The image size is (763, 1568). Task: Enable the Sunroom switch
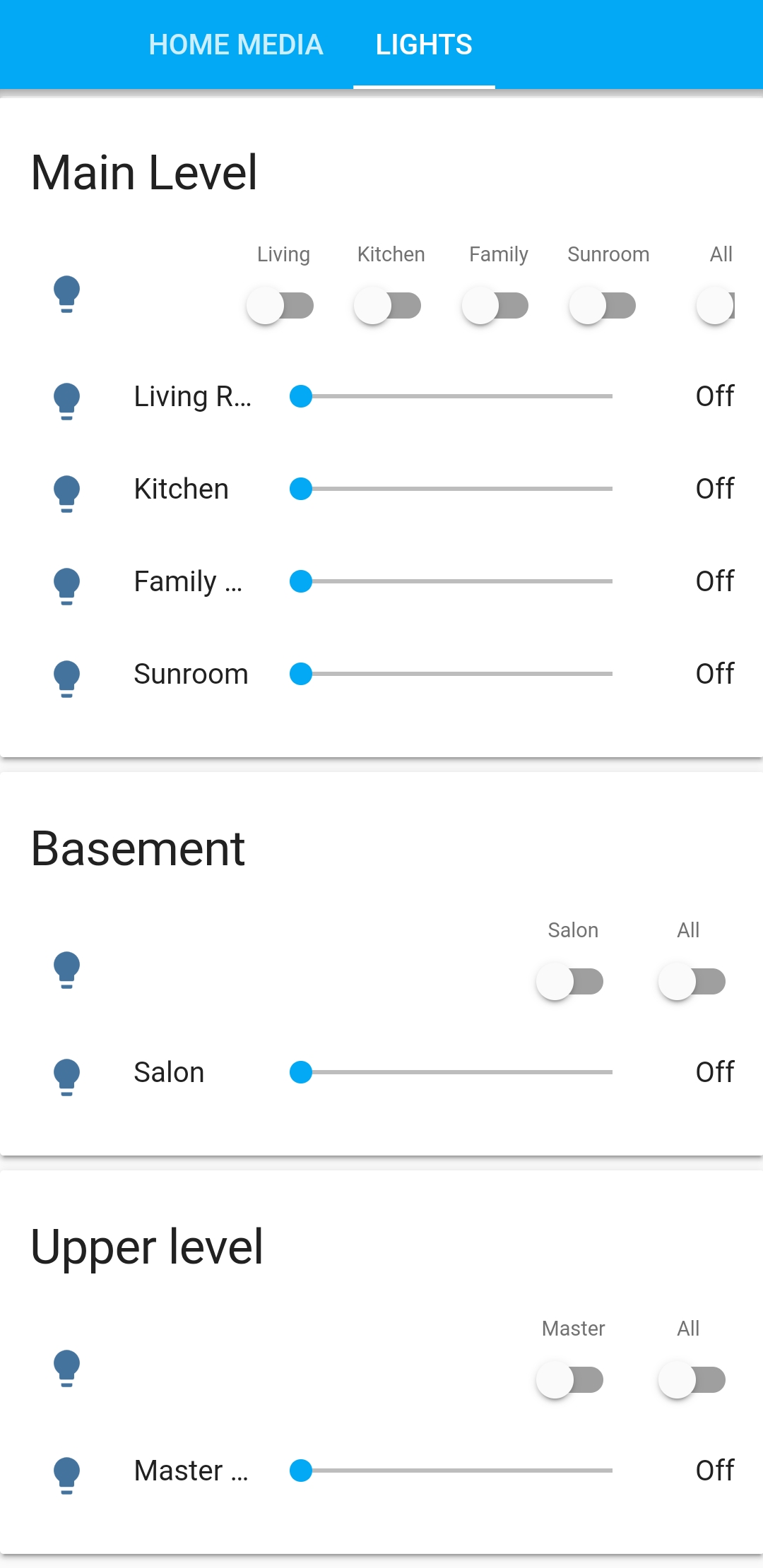(601, 304)
